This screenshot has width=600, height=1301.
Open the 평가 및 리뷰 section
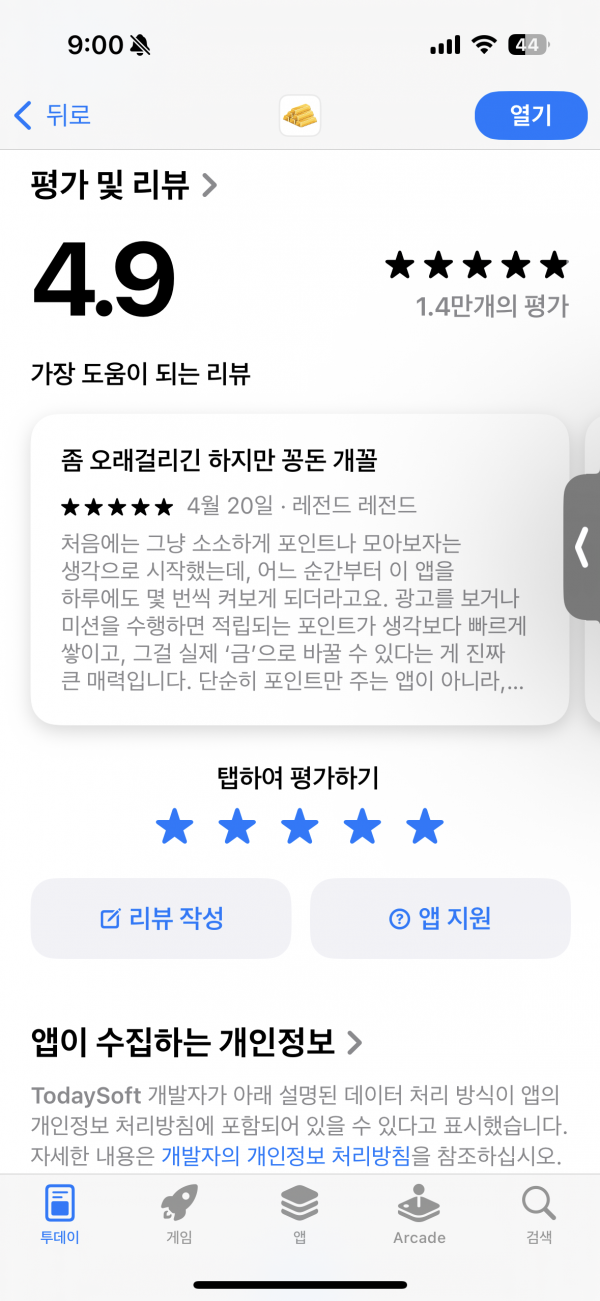125,185
